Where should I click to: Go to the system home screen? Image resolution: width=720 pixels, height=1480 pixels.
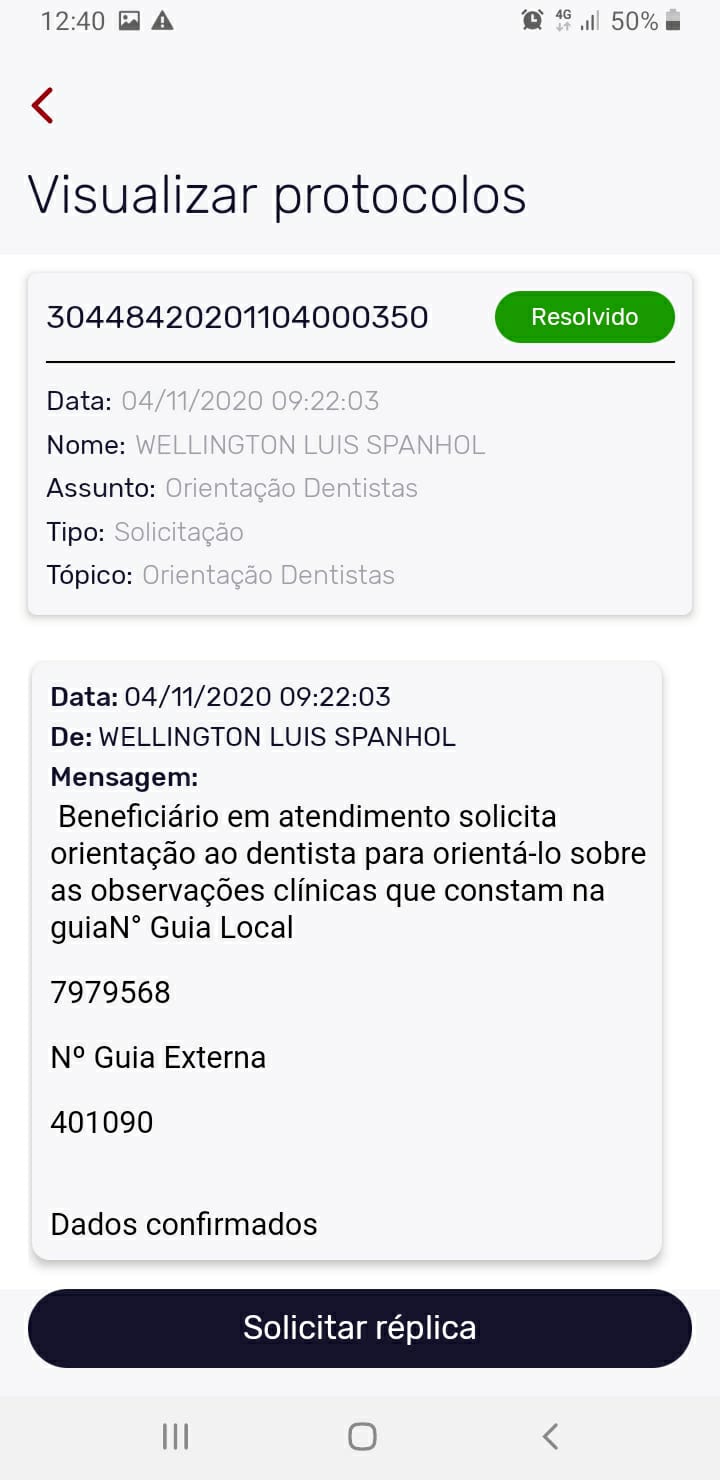(361, 1437)
